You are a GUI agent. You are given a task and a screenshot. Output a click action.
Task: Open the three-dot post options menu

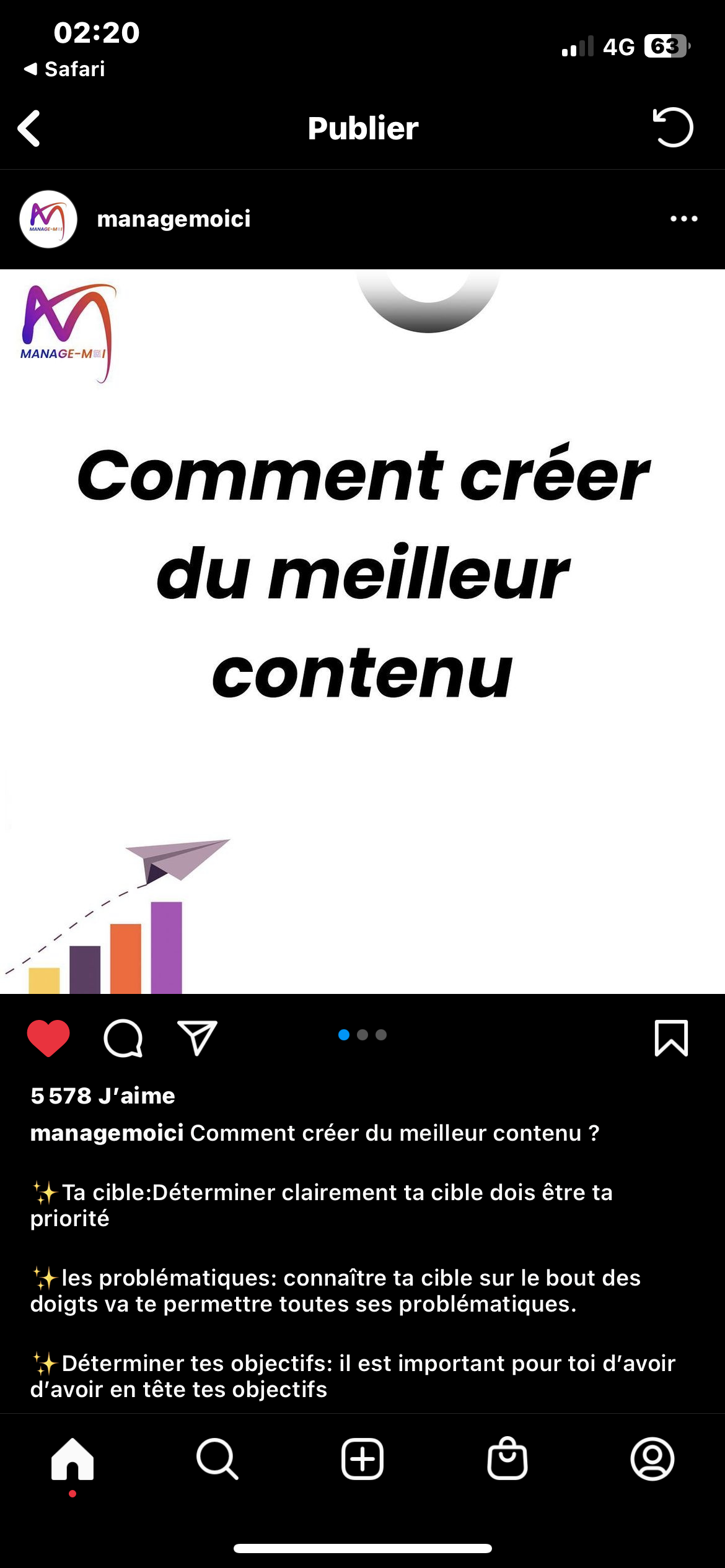684,219
